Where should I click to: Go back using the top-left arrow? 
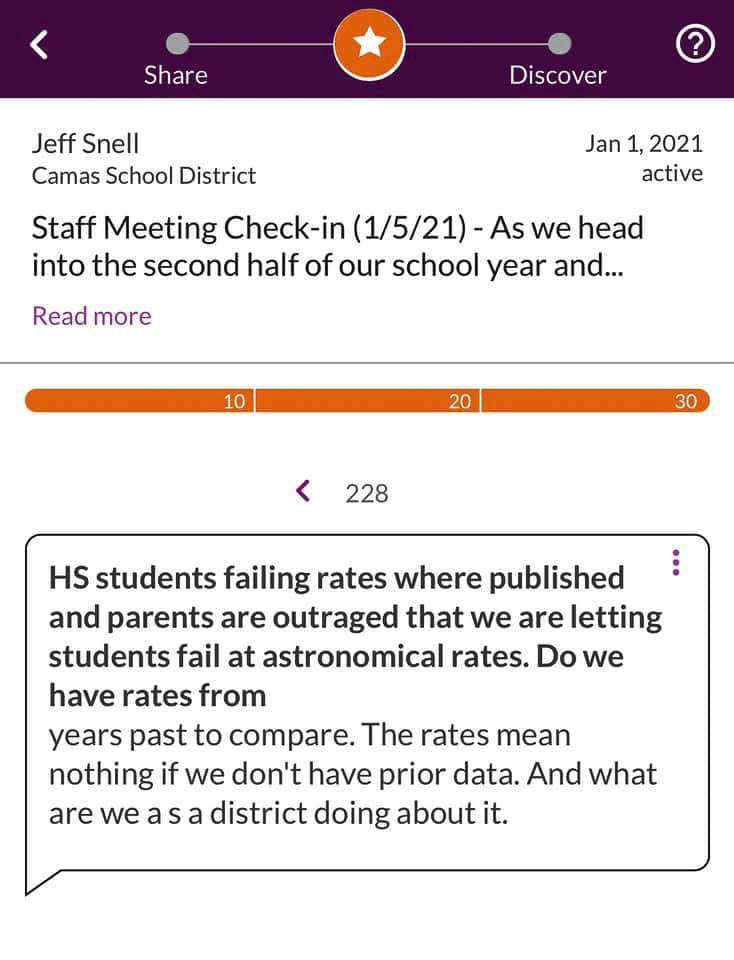coord(39,45)
